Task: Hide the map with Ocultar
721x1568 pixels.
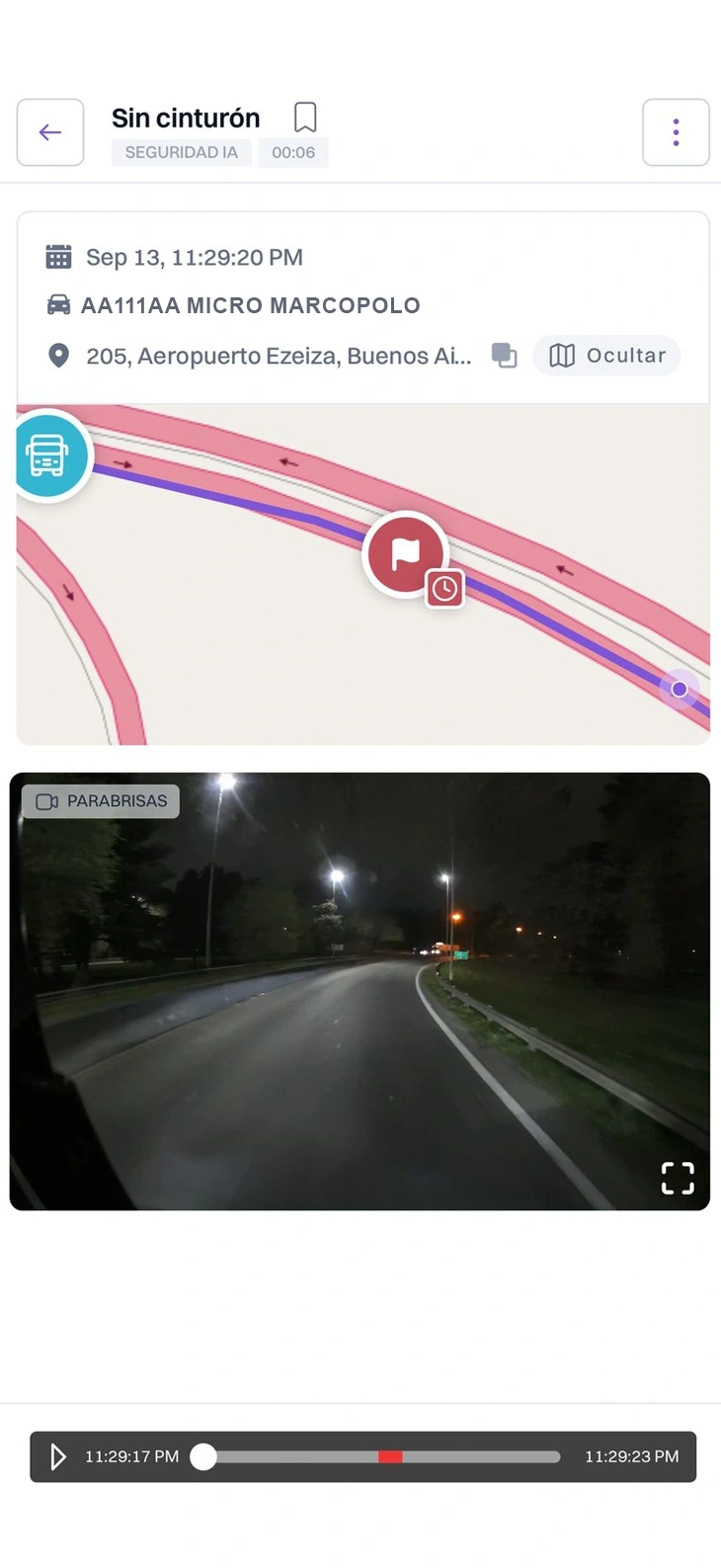Action: (x=606, y=356)
